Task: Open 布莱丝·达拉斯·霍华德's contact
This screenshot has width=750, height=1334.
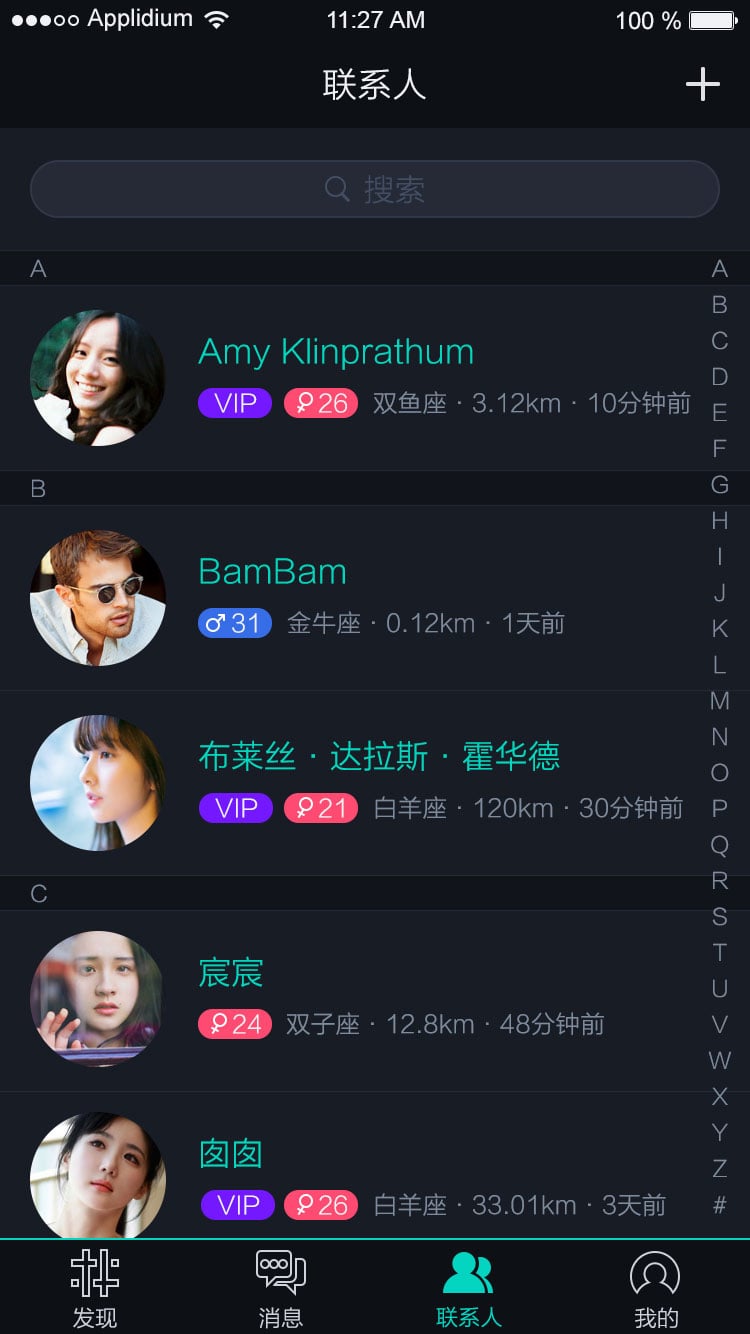Action: [375, 783]
